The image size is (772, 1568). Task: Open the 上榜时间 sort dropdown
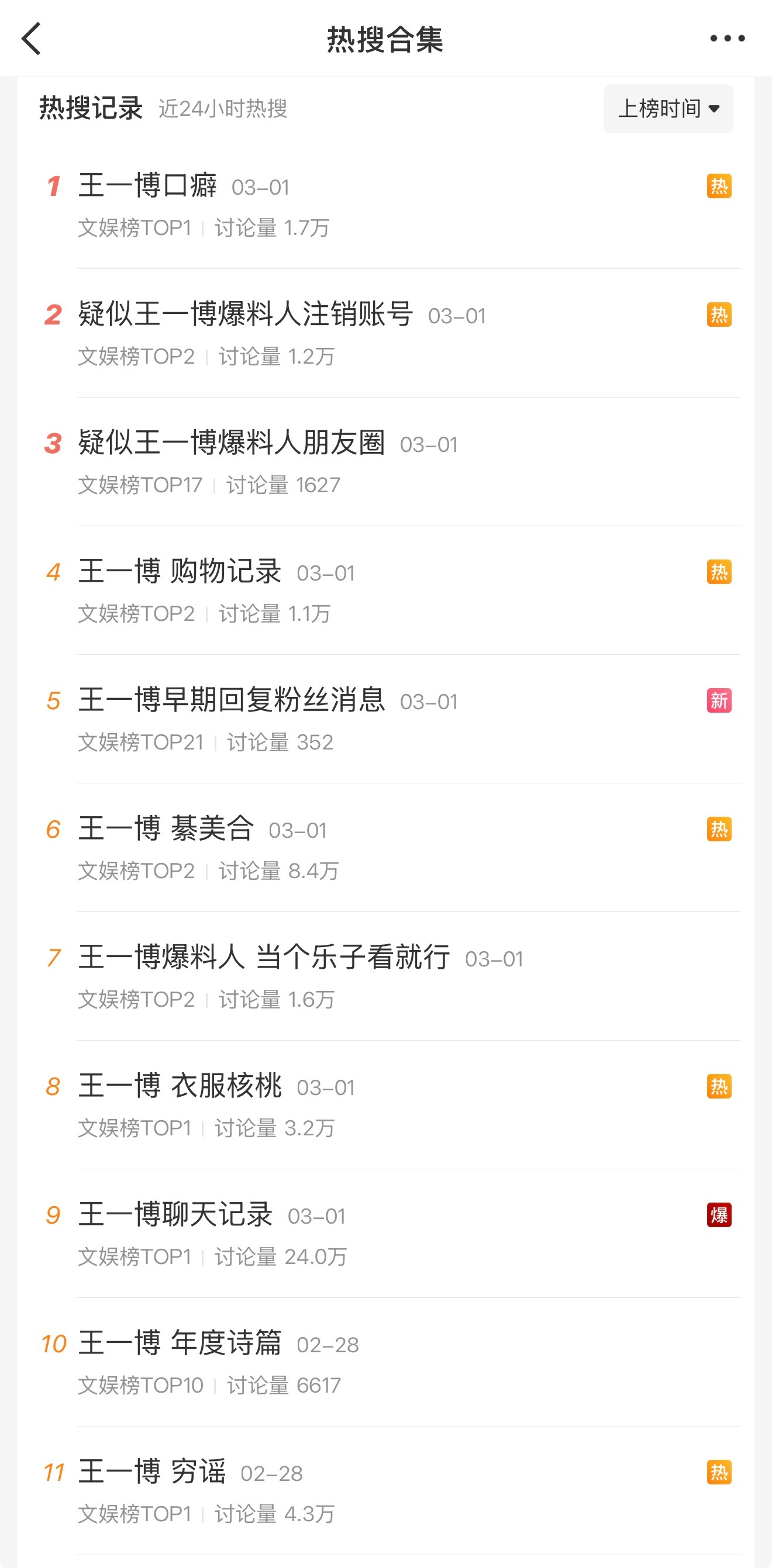pyautogui.click(x=668, y=108)
